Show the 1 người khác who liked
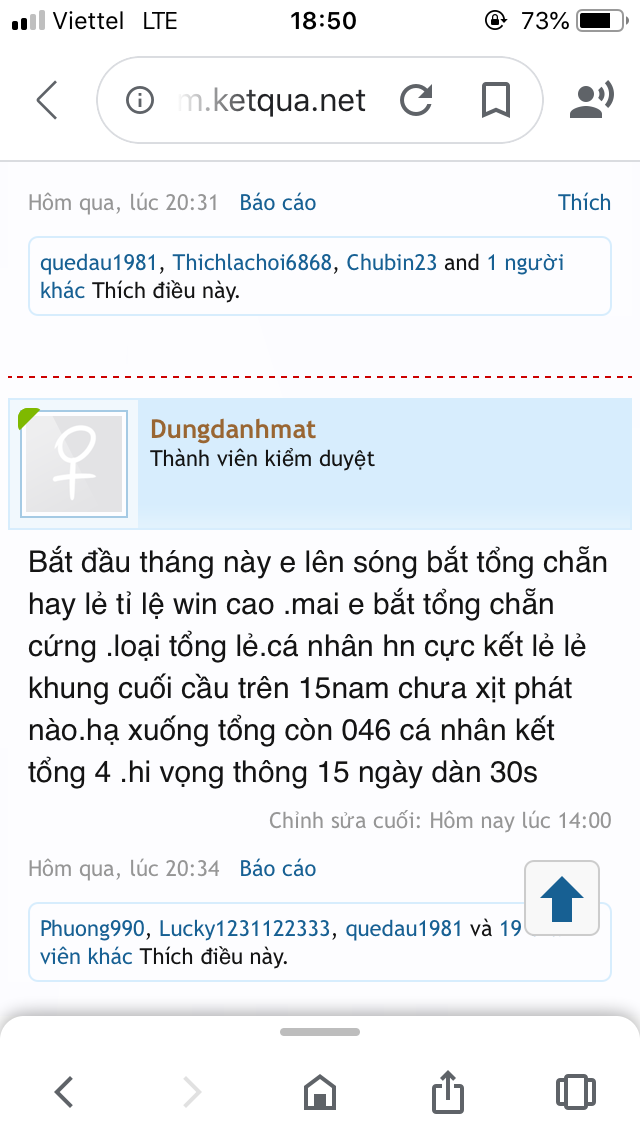 [302, 276]
